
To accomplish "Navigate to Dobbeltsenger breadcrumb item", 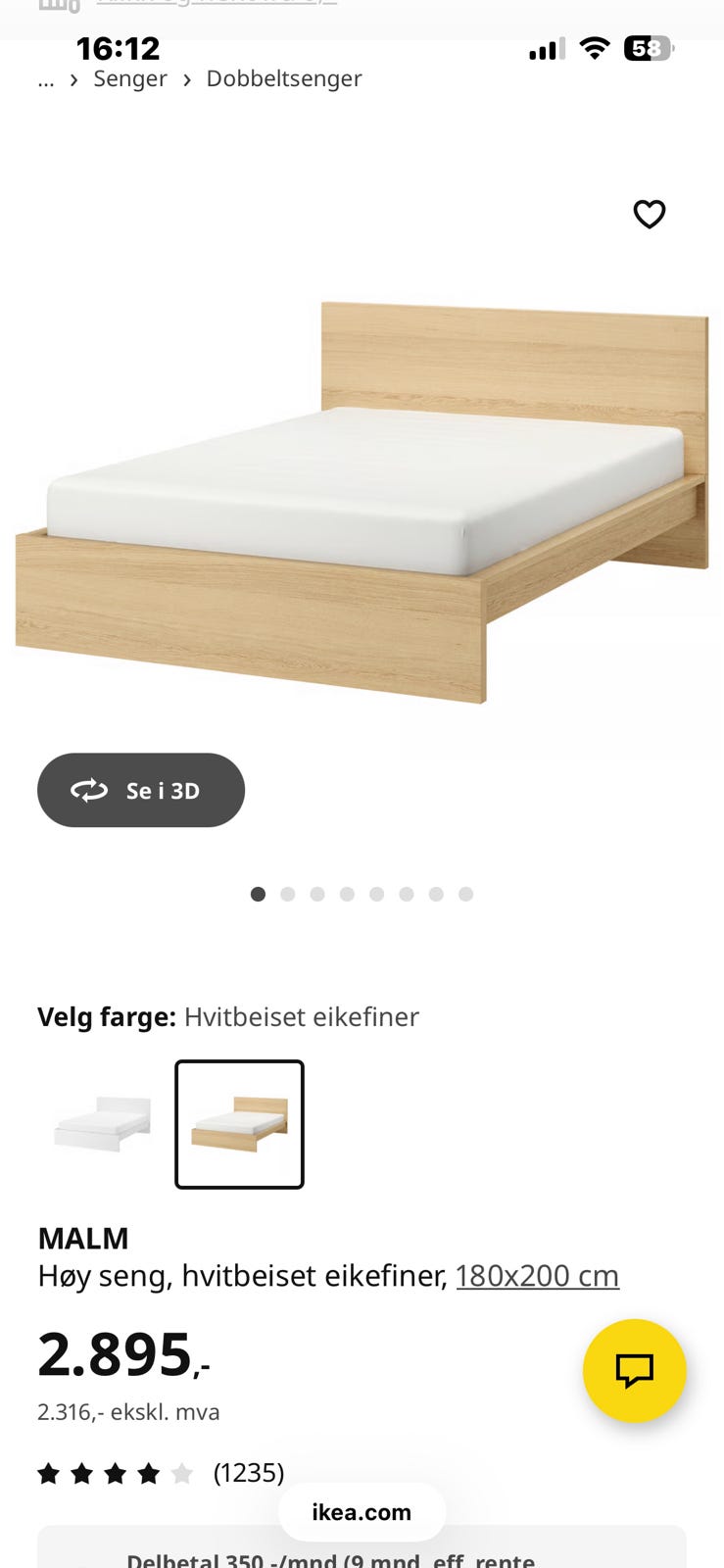I will [x=283, y=78].
